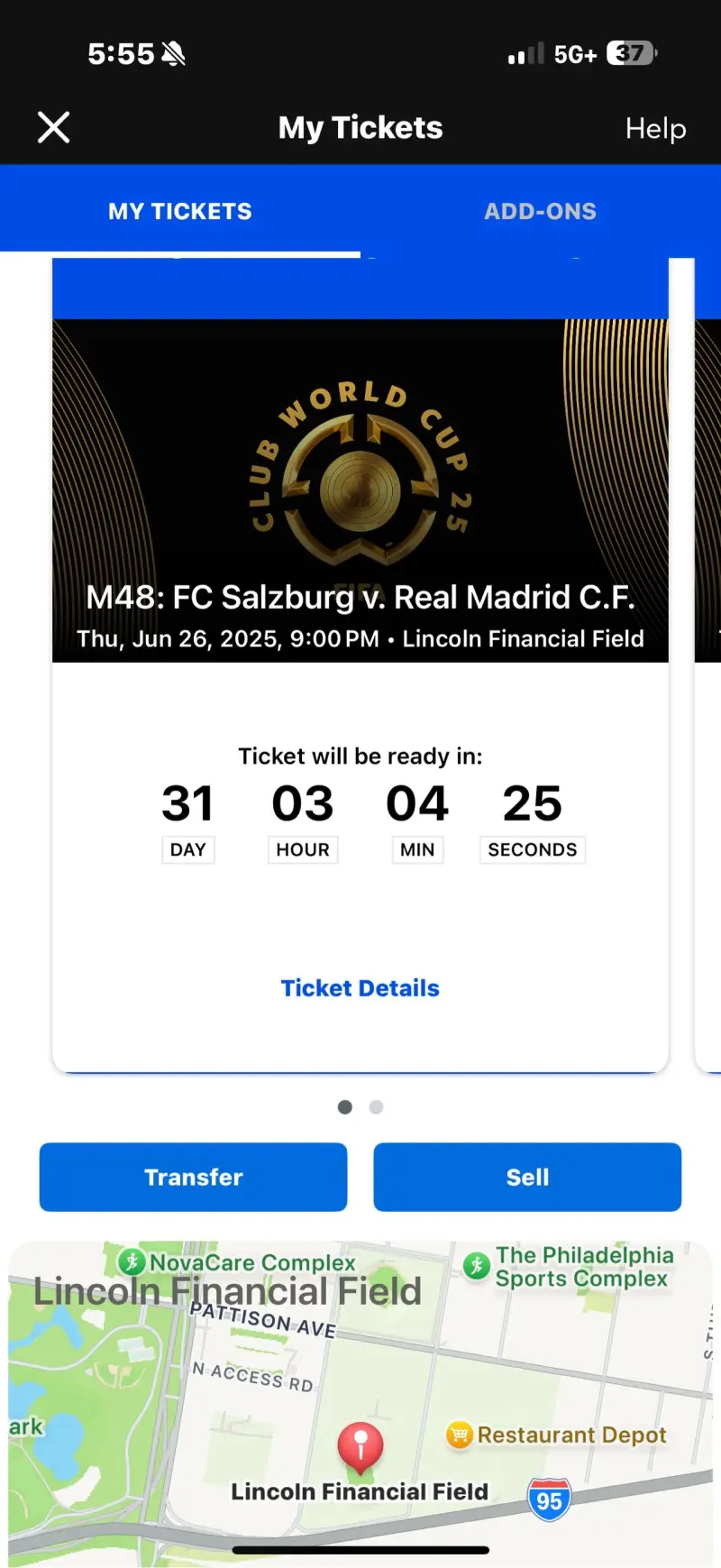Tap the Transfer button
This screenshot has height=1568, width=721.
pos(193,1177)
